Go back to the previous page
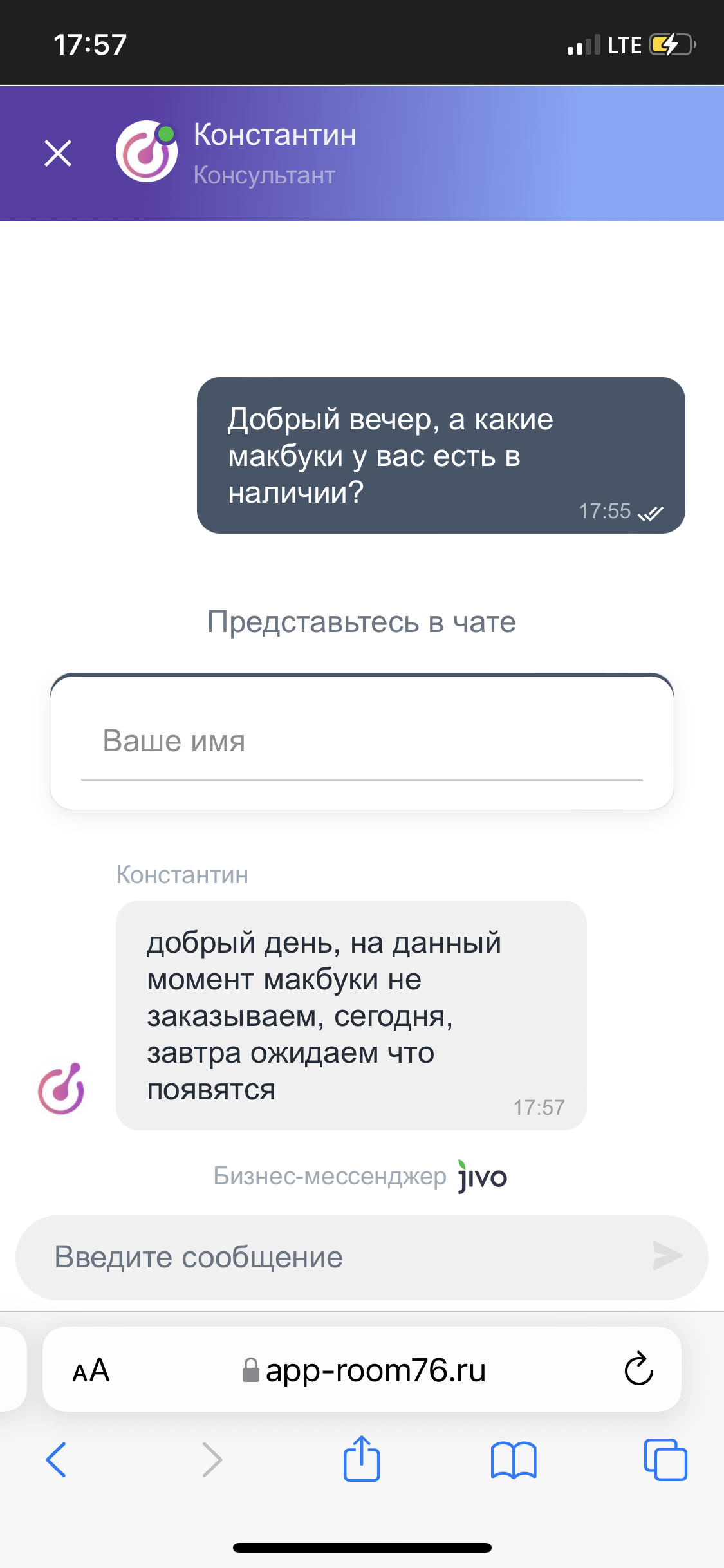724x1568 pixels. coord(57,1459)
